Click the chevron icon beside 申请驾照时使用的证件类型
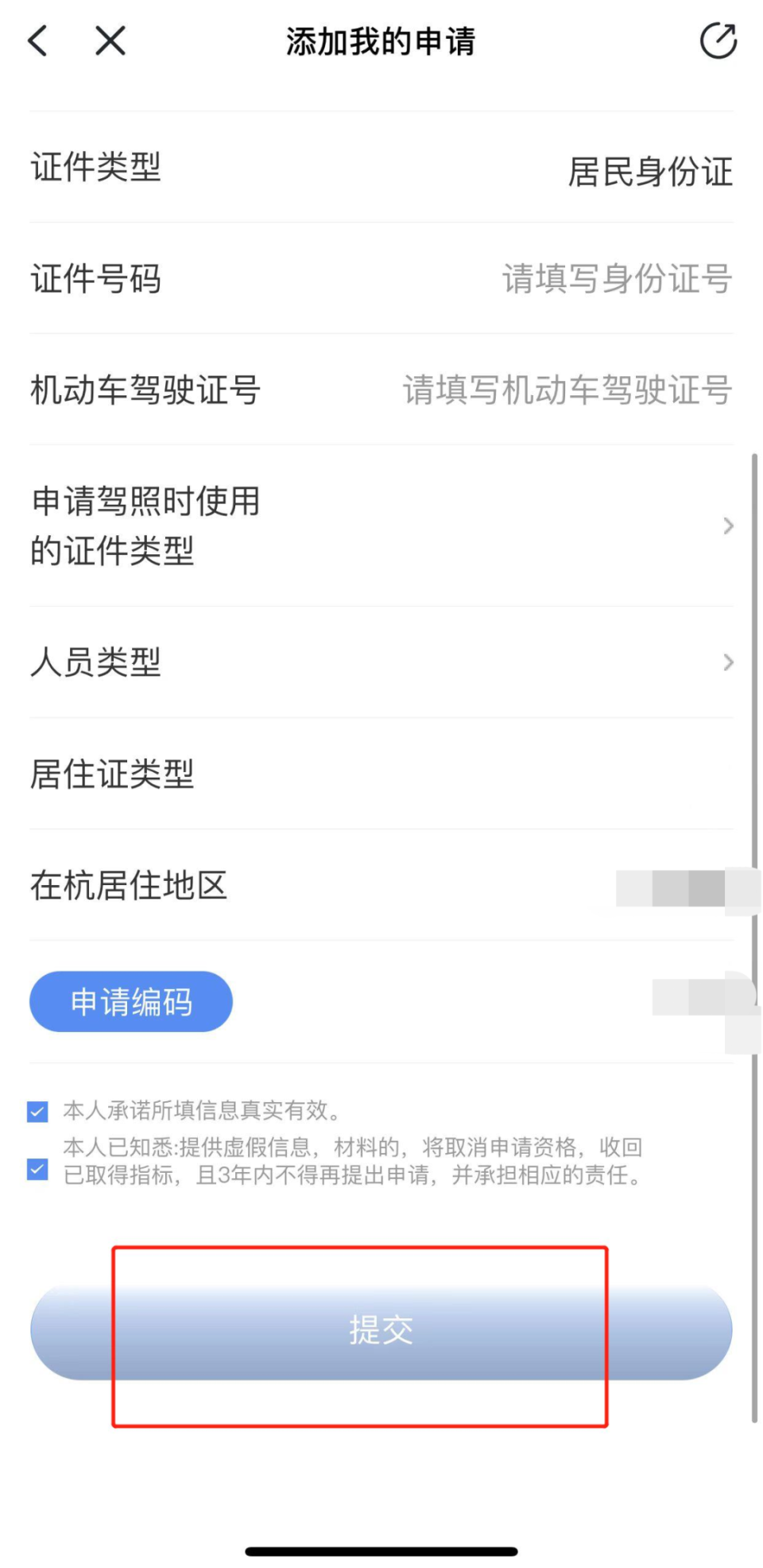The width and height of the screenshot is (763, 1568). pyautogui.click(x=730, y=526)
